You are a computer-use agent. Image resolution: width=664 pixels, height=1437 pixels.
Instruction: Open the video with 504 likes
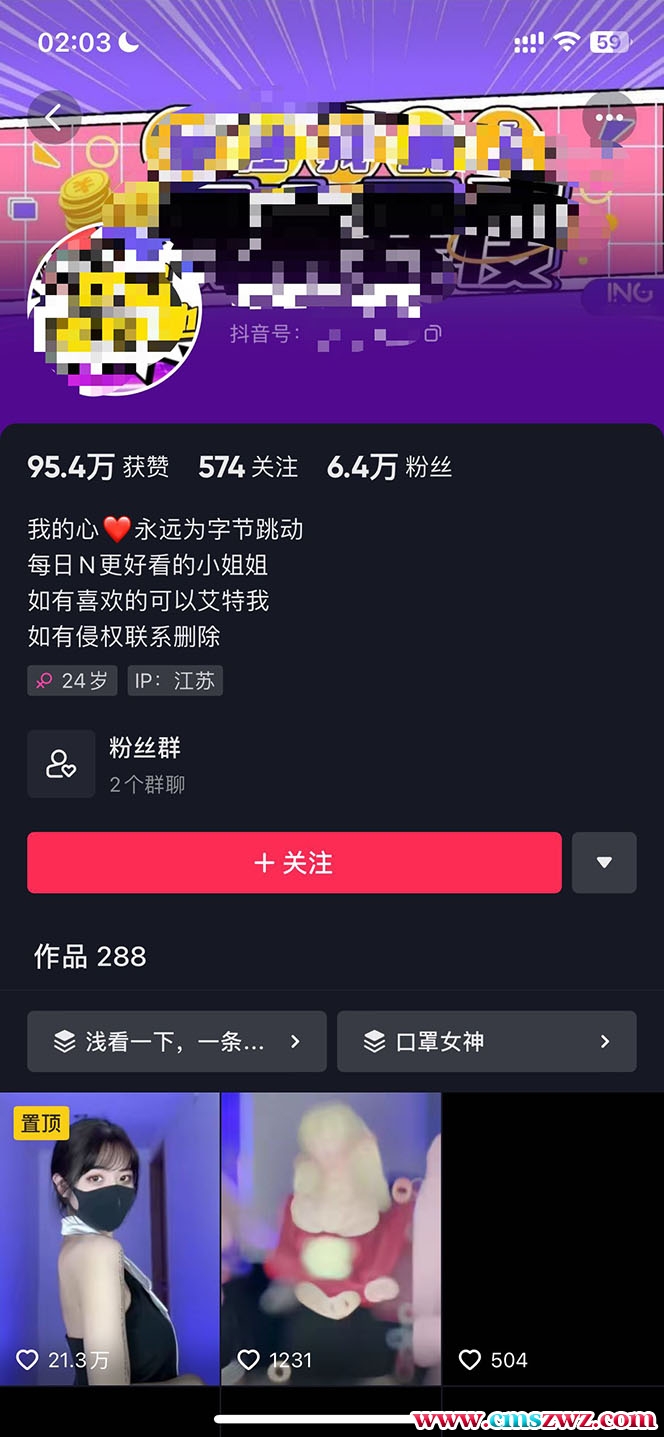[552, 1238]
